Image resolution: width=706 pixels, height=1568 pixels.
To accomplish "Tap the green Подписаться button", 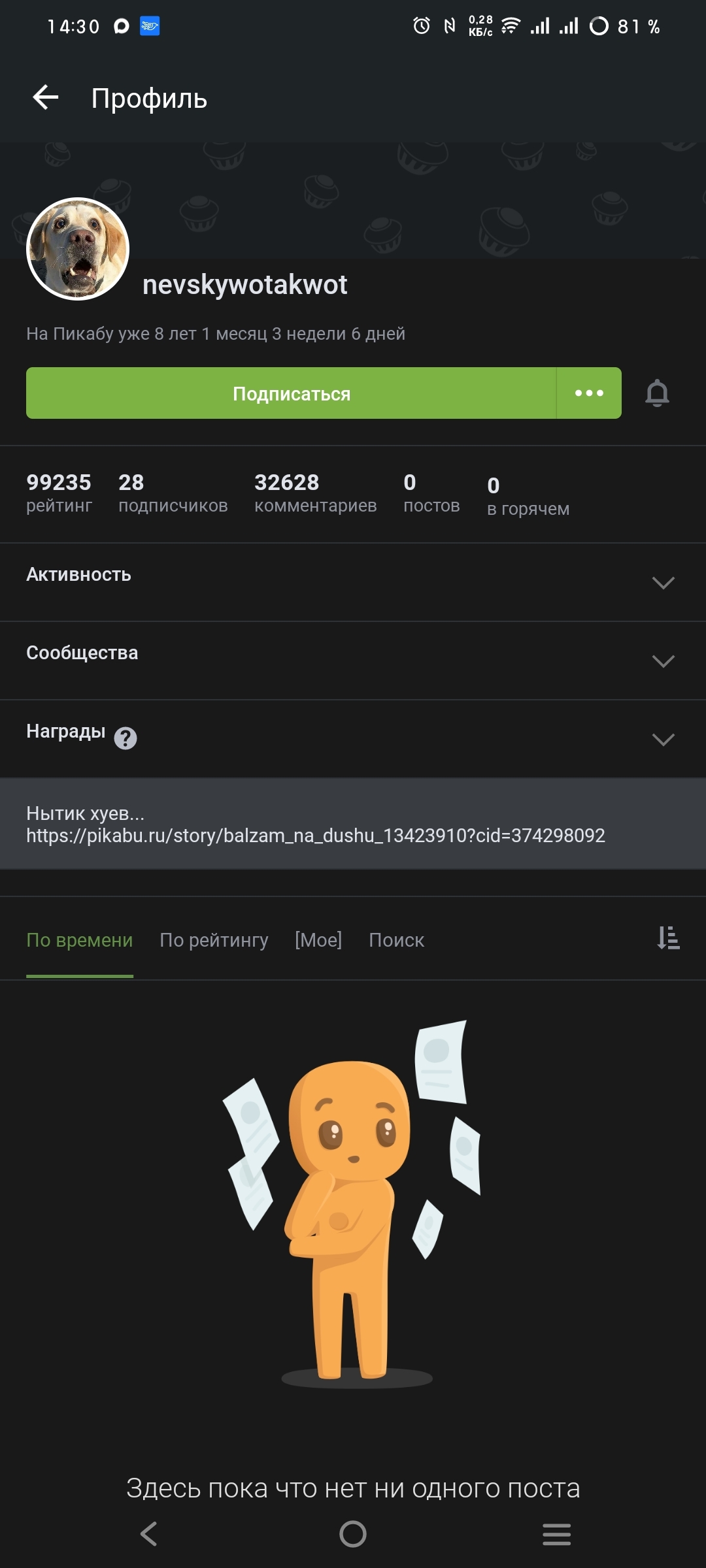I will coord(292,393).
